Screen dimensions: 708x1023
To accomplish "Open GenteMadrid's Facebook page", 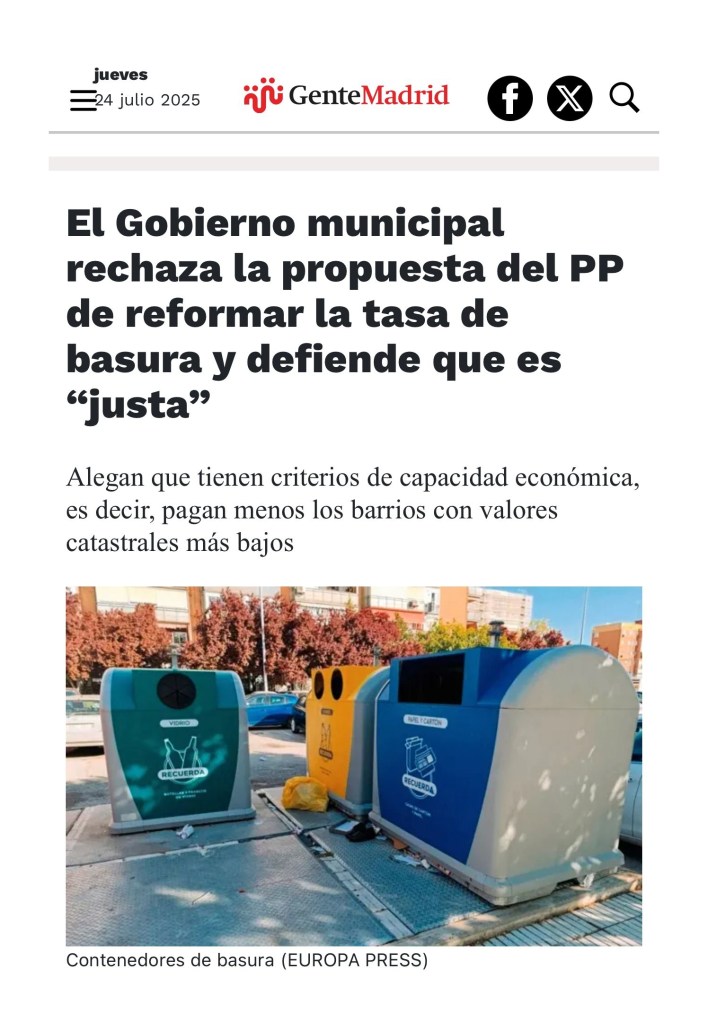I will (510, 98).
